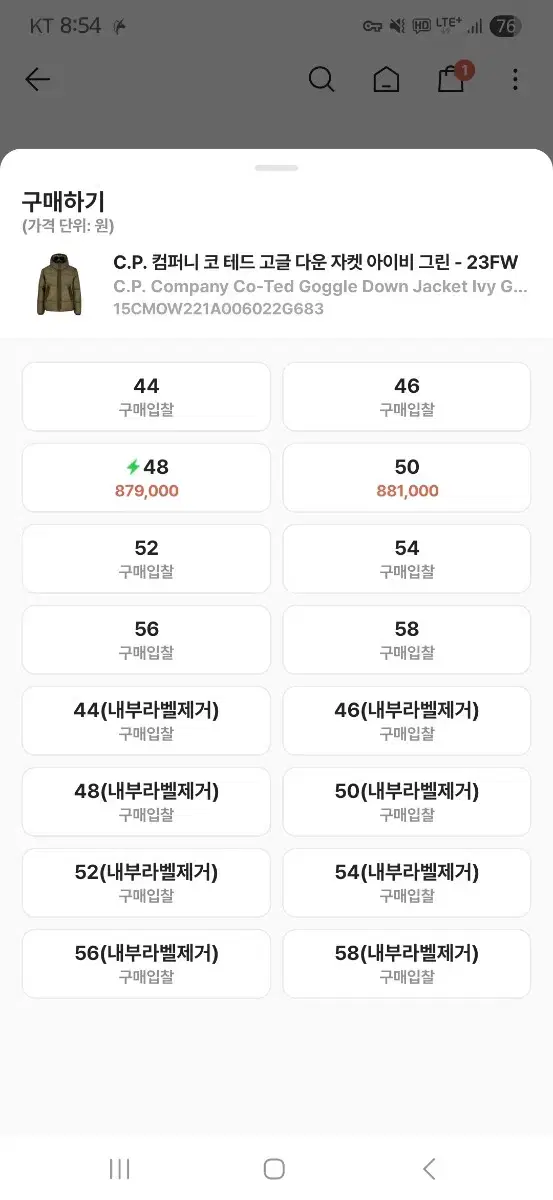This screenshot has width=553, height=1200.
Task: Pick 50(내부라벨제거) option
Action: pyautogui.click(x=407, y=802)
